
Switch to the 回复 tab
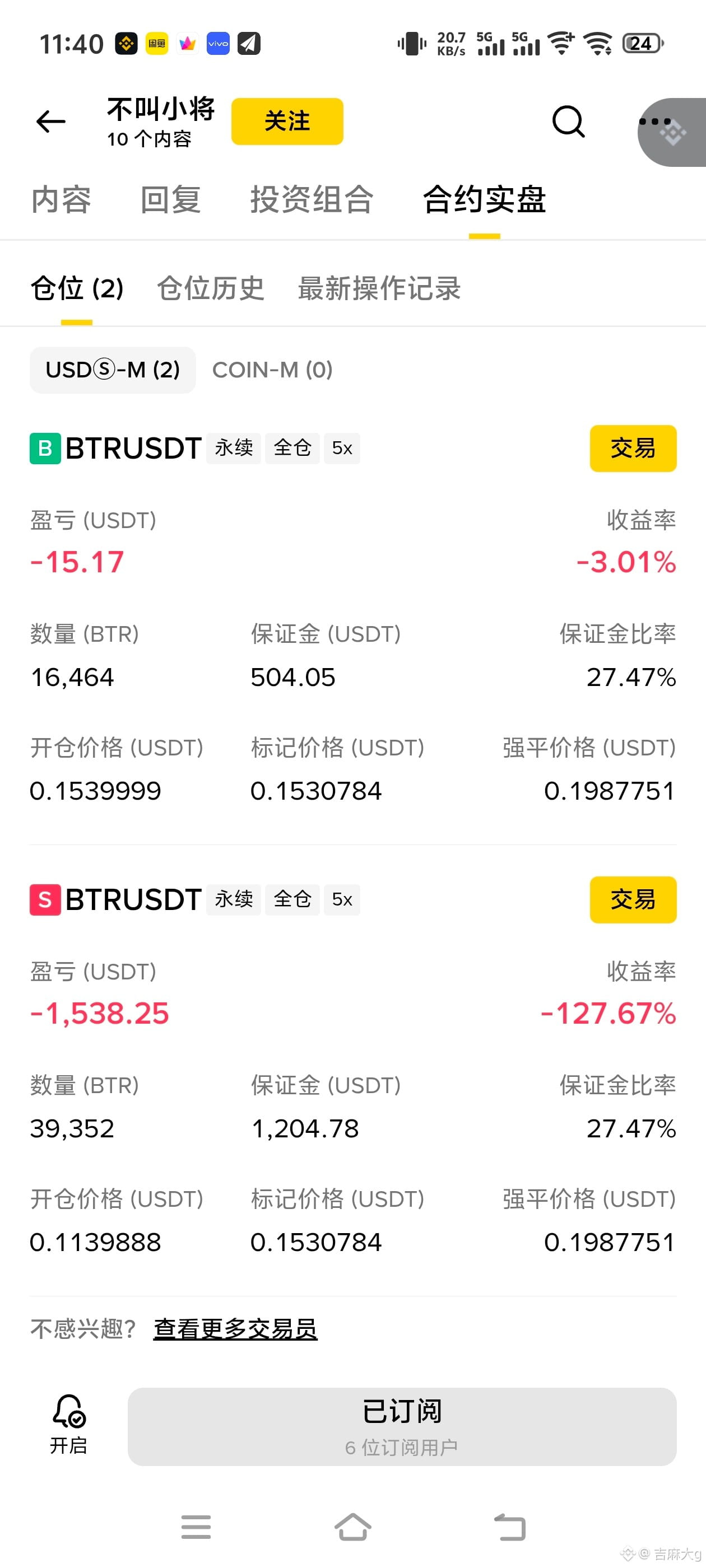tap(170, 200)
